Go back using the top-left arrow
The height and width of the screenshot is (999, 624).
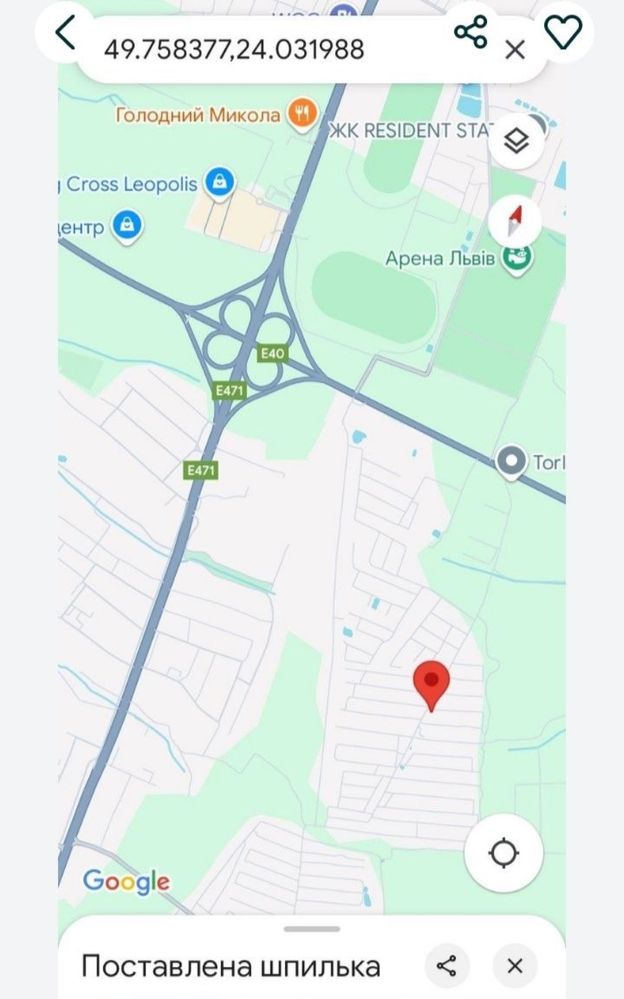tap(65, 33)
